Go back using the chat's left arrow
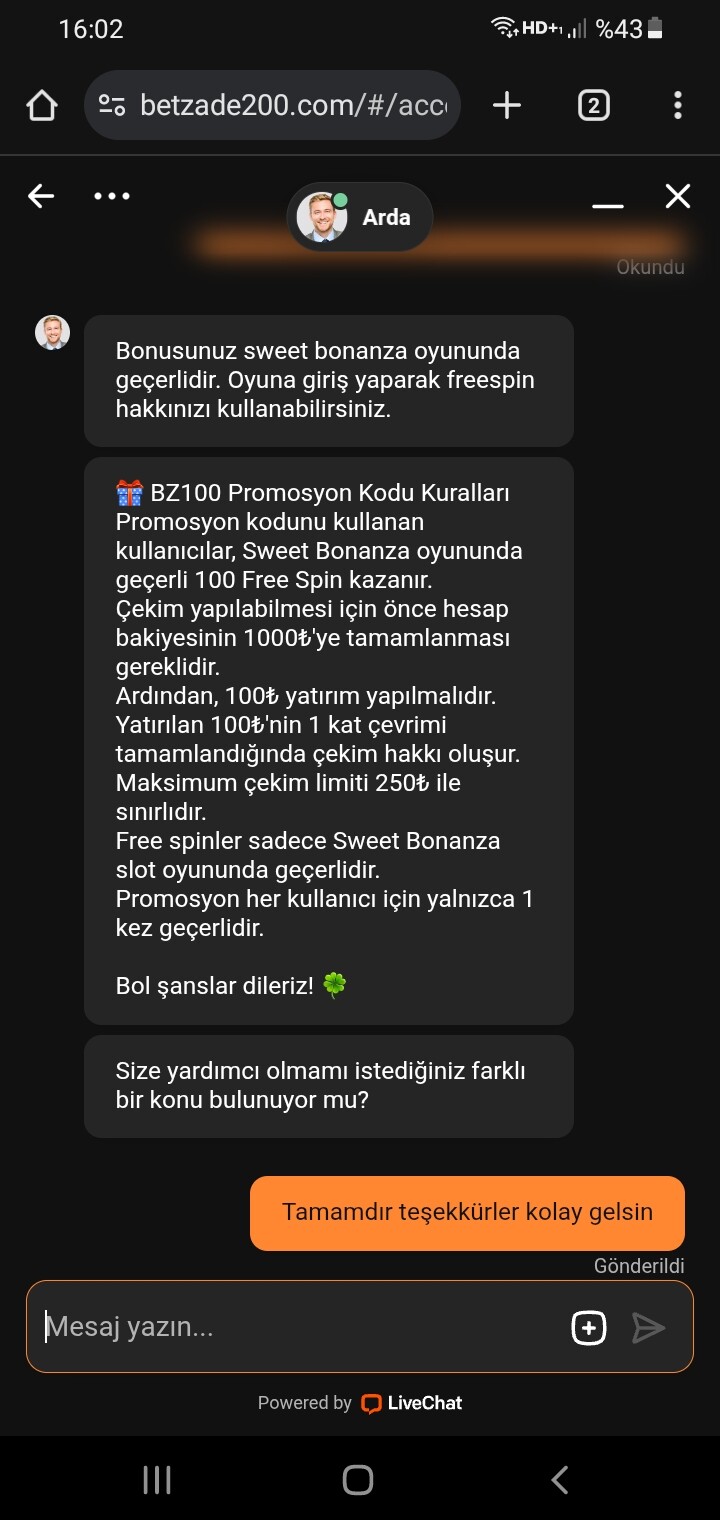This screenshot has height=1520, width=720. coord(41,196)
